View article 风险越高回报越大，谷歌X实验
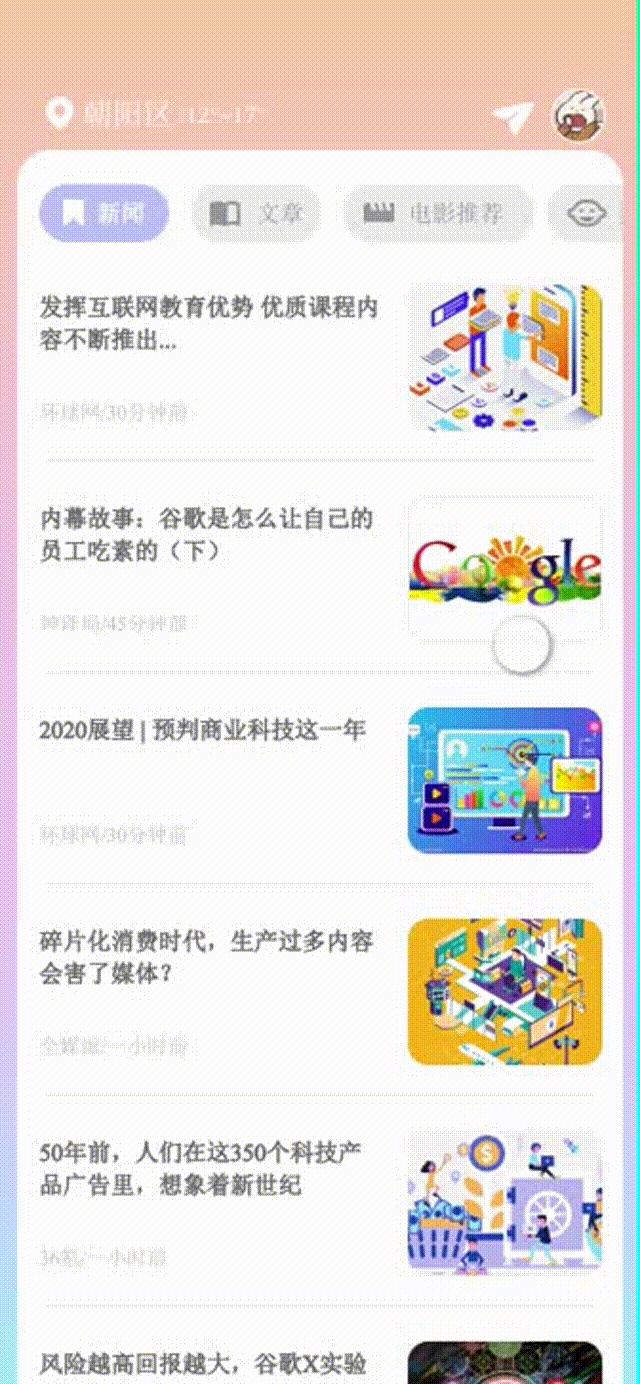This screenshot has height=1384, width=640. [204, 1362]
